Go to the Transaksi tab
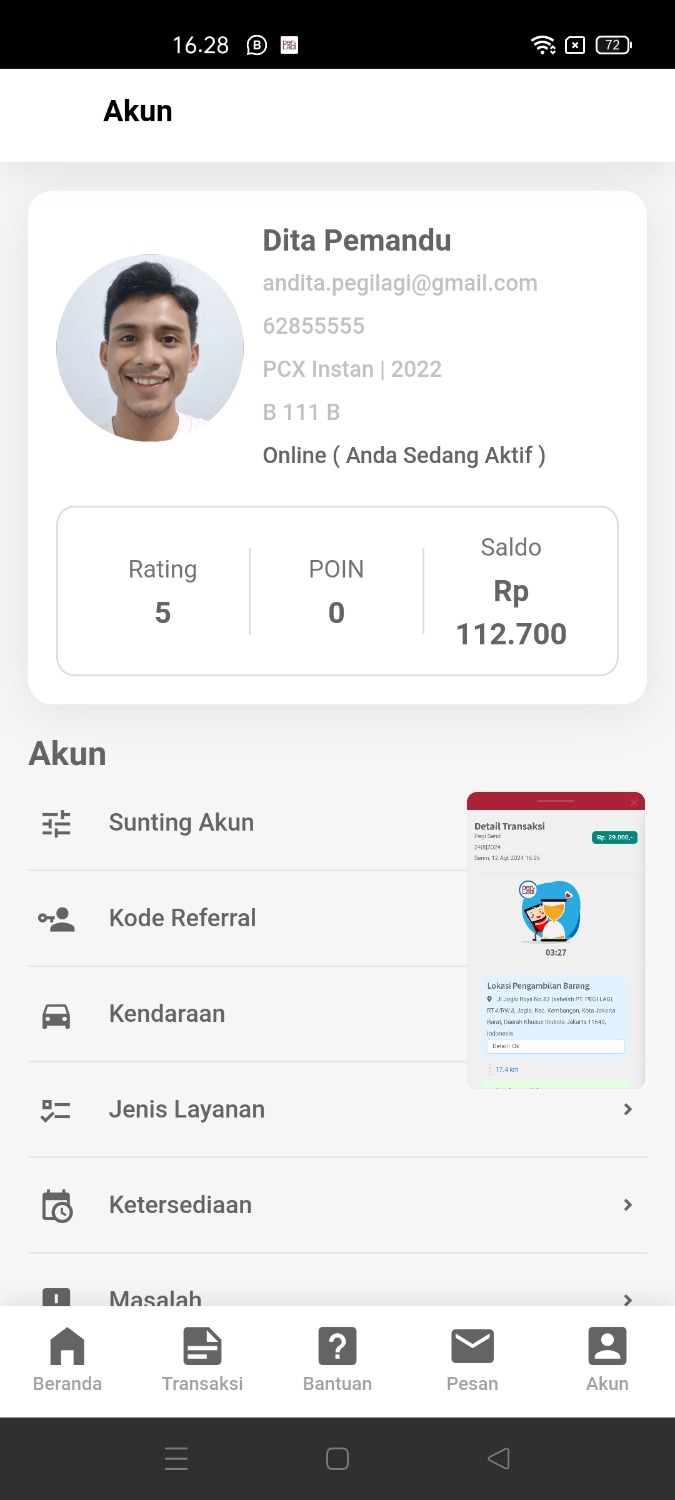The height and width of the screenshot is (1500, 675). coord(202,1360)
